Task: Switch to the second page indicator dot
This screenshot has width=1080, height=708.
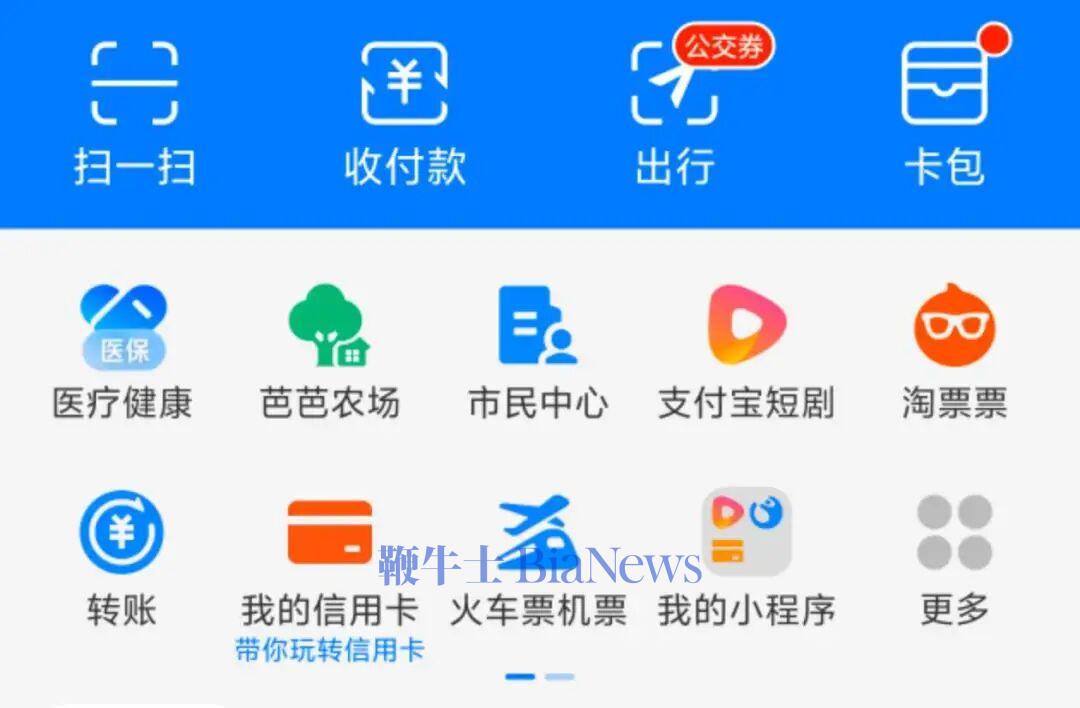Action: (x=560, y=677)
